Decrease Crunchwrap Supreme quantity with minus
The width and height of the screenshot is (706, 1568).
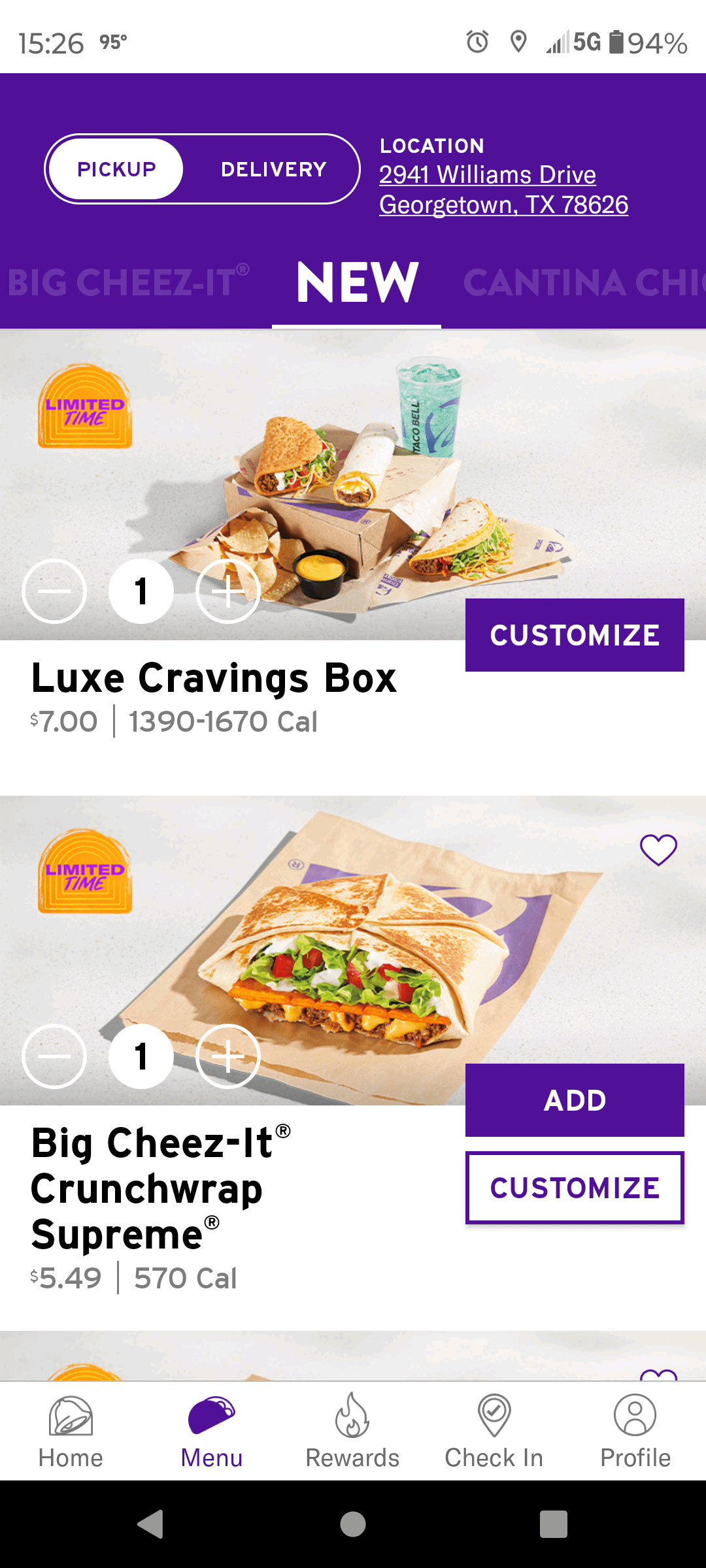(54, 1056)
